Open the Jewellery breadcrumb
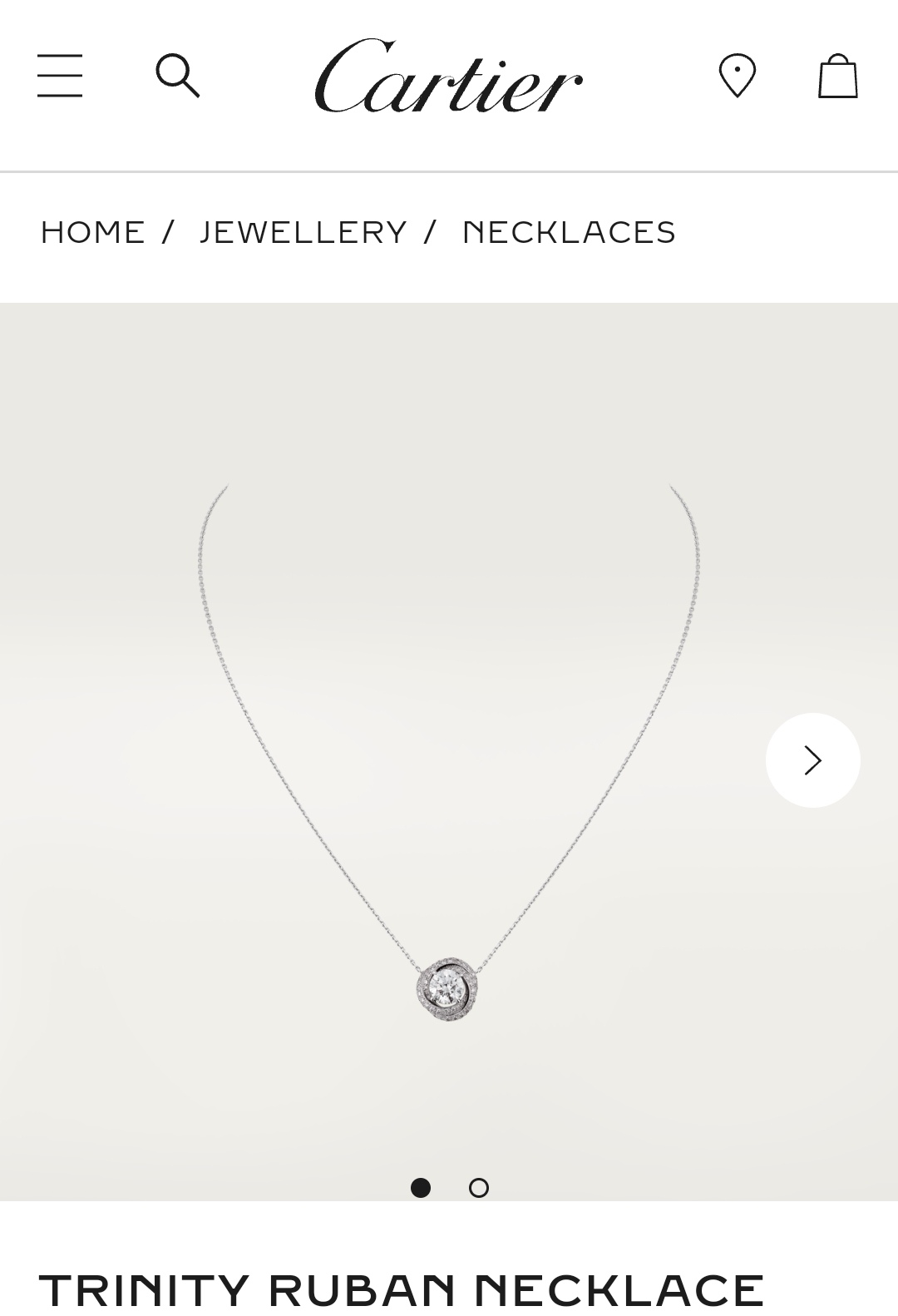 click(x=303, y=232)
